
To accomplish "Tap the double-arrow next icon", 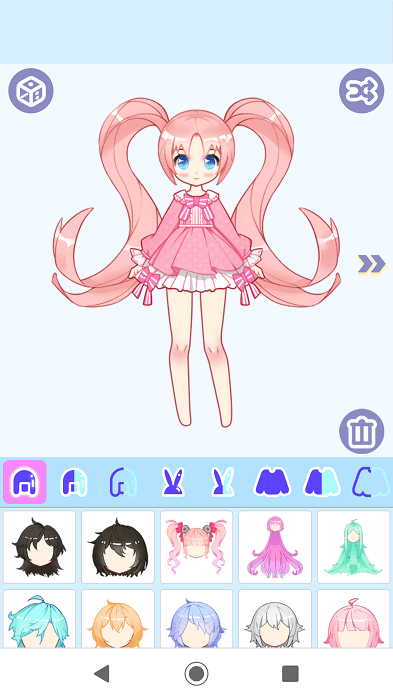I will coord(372,264).
